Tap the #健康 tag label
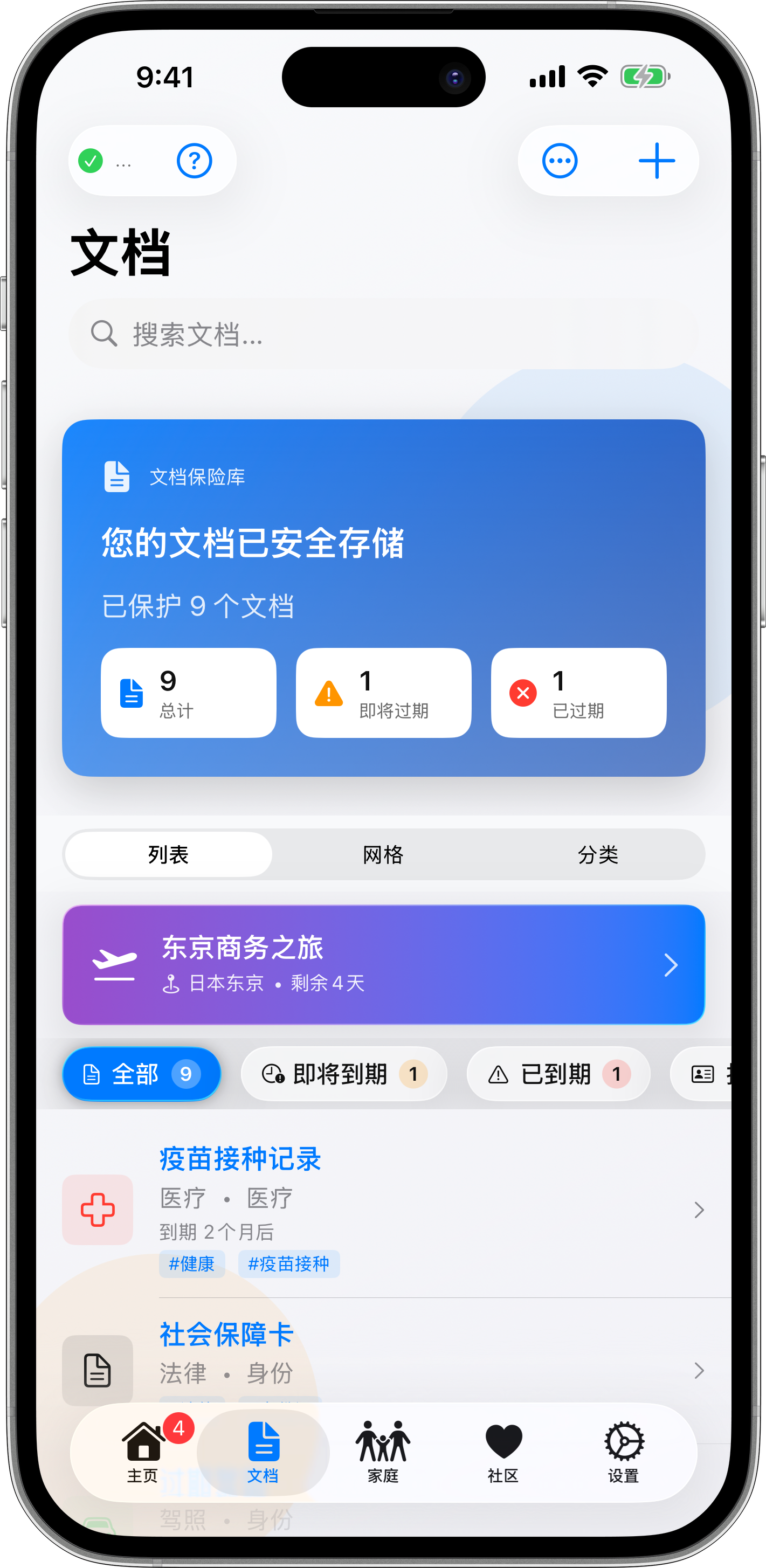 (x=192, y=1264)
